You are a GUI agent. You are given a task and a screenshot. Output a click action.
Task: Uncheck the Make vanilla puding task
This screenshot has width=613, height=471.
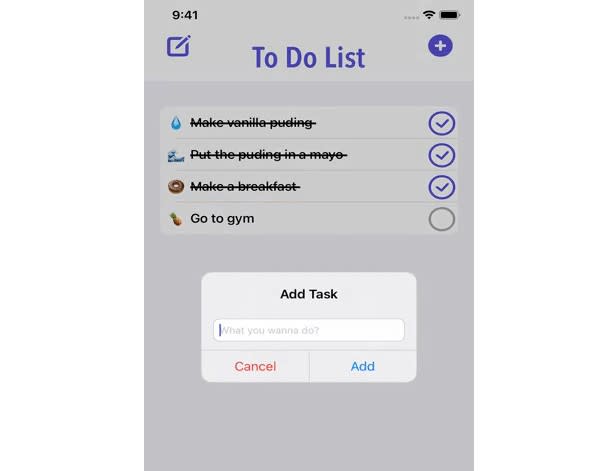441,123
